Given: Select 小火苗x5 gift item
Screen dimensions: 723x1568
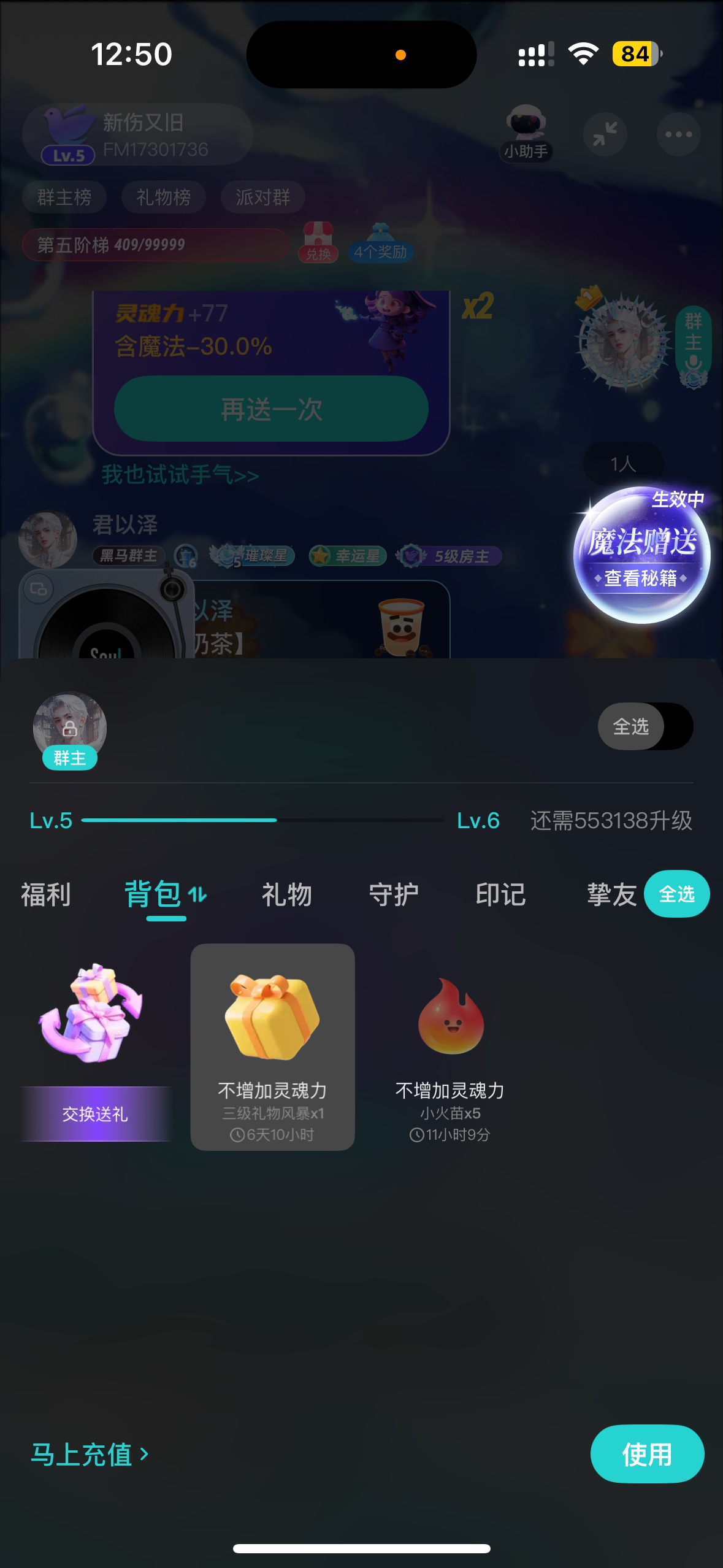Looking at the screenshot, I should (449, 1047).
